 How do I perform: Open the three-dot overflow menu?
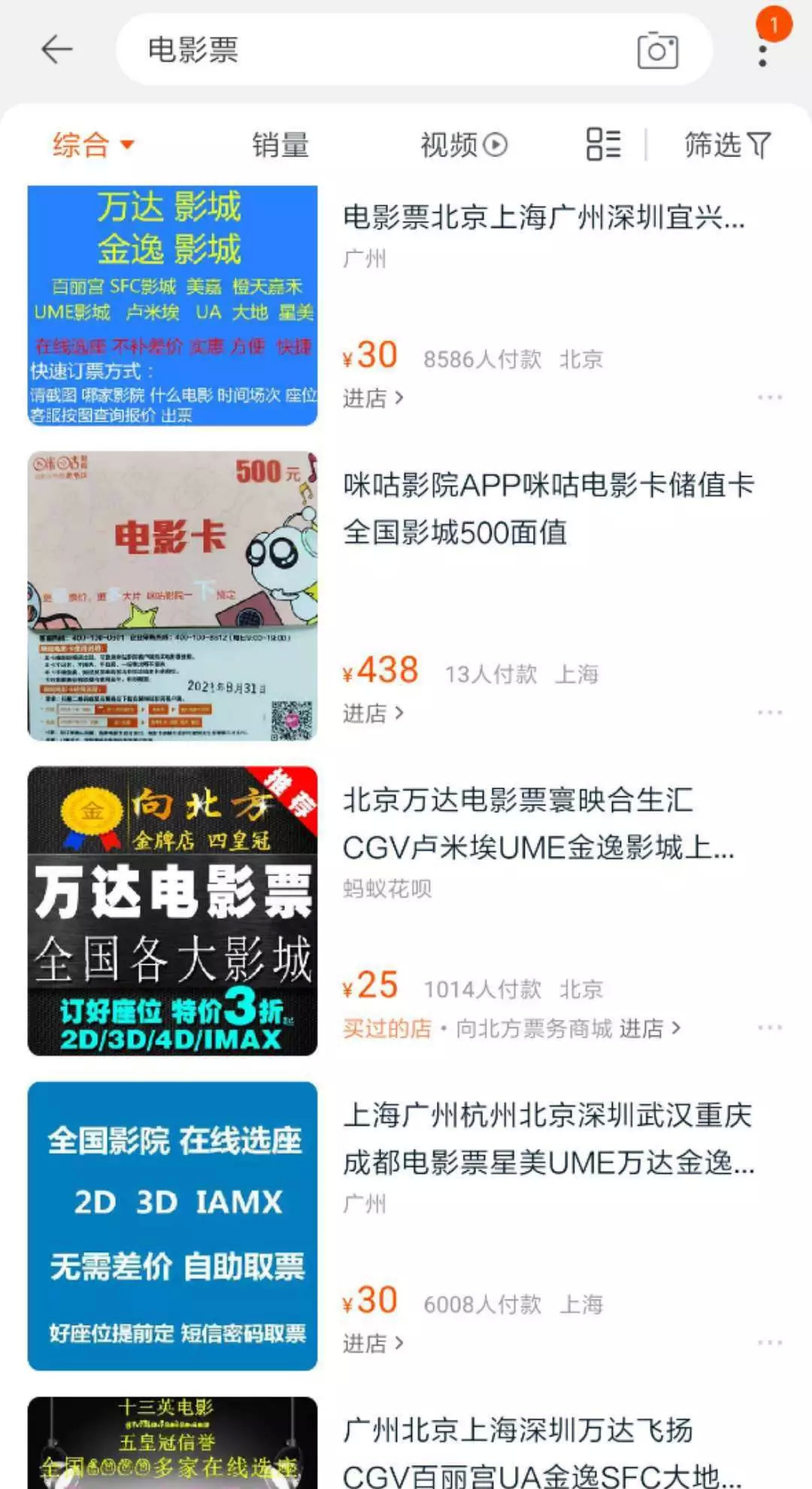762,55
